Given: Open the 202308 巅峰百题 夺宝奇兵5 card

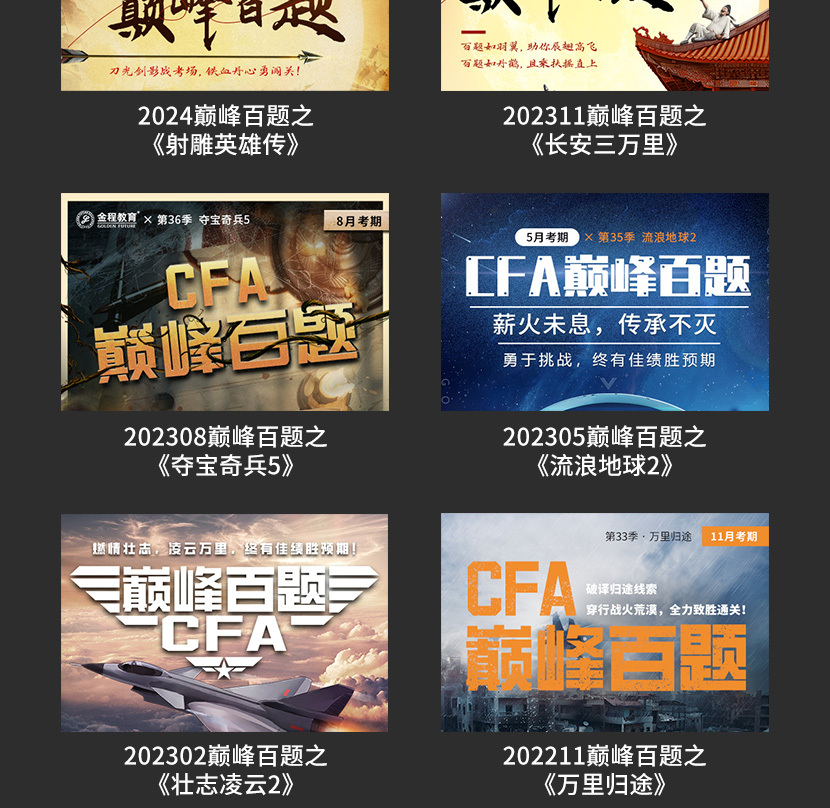Looking at the screenshot, I should pyautogui.click(x=225, y=302).
